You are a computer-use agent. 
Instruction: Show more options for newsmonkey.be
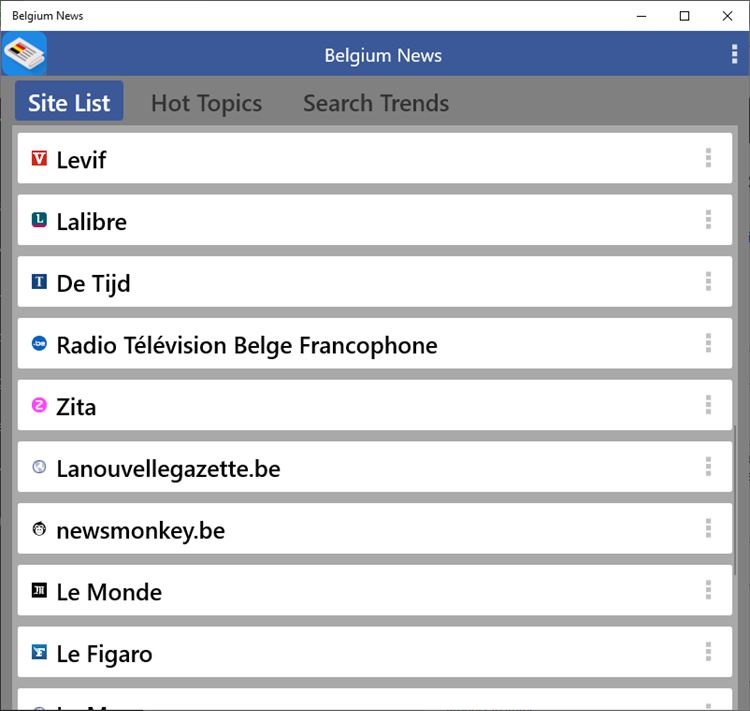pyautogui.click(x=708, y=529)
